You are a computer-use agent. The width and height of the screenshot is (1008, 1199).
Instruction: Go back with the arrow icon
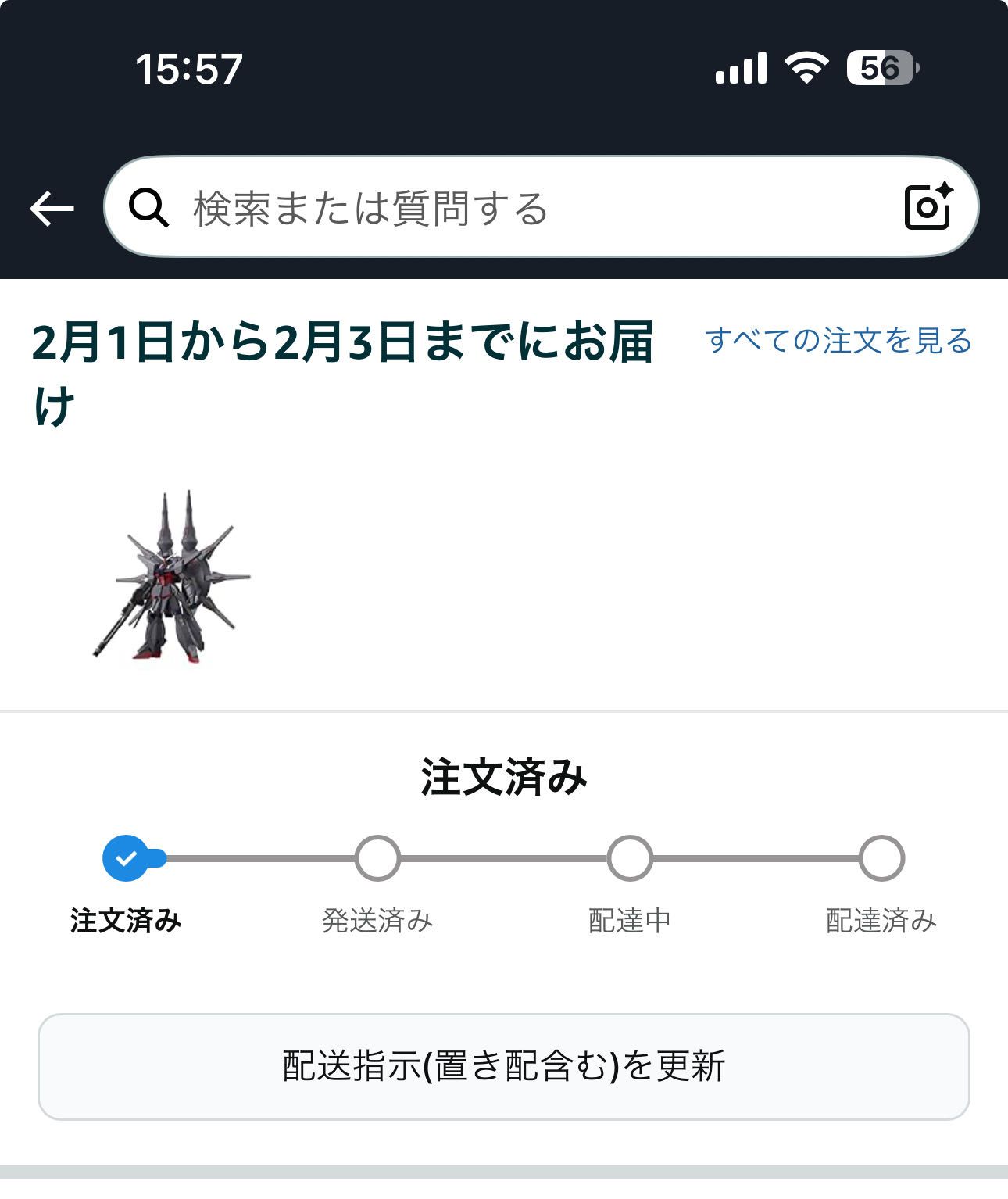pyautogui.click(x=52, y=208)
